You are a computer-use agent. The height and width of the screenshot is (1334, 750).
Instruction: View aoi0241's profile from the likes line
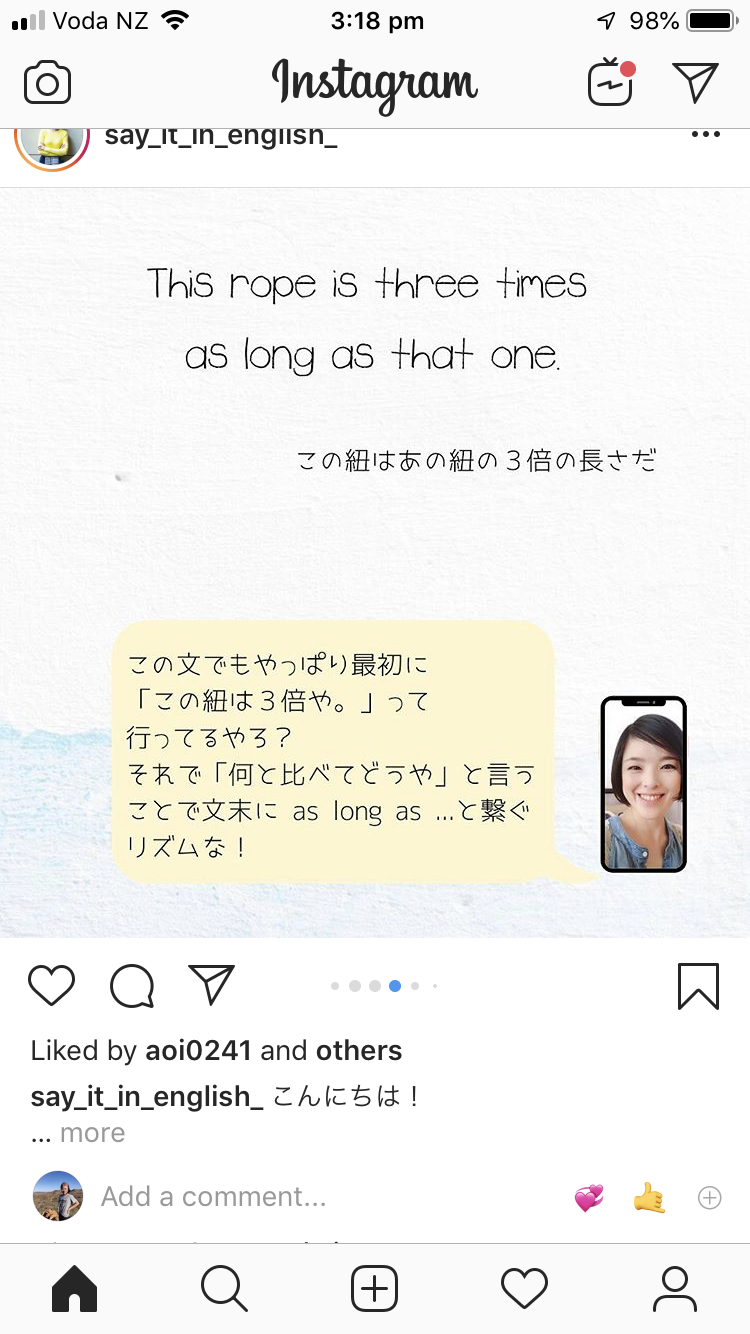pos(198,1050)
